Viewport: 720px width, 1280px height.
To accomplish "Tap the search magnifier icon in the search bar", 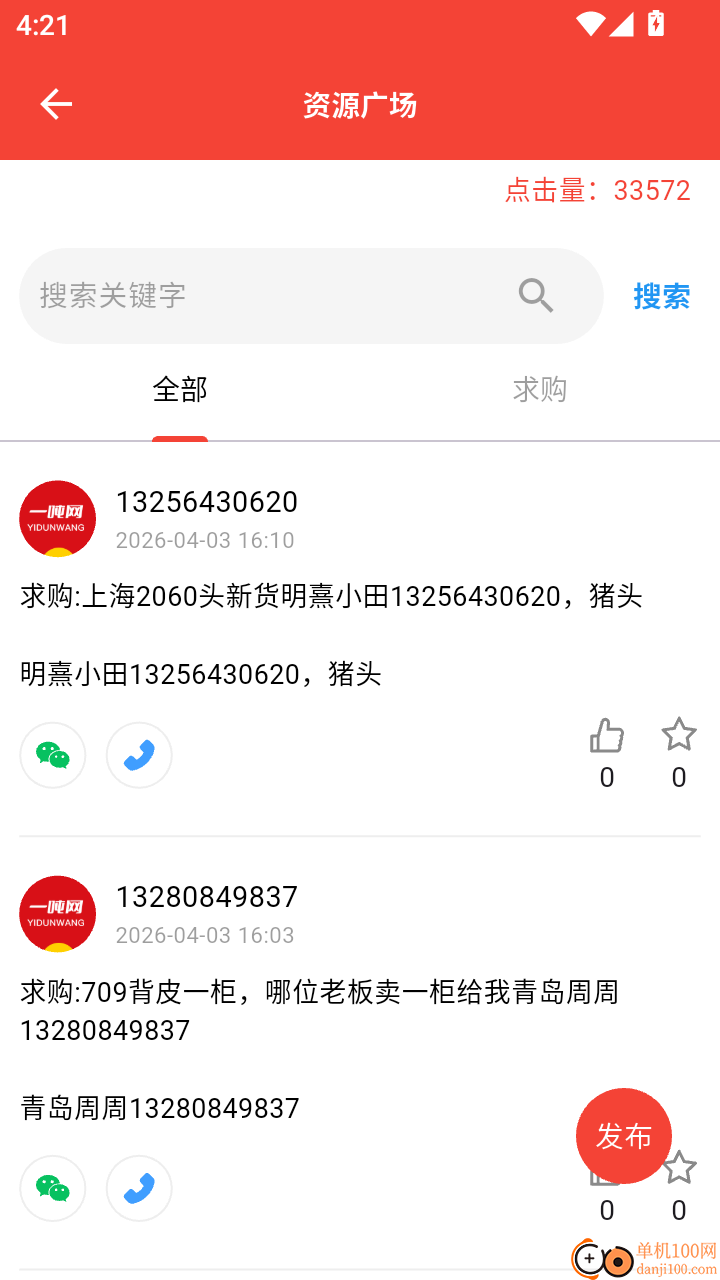I will pyautogui.click(x=535, y=295).
